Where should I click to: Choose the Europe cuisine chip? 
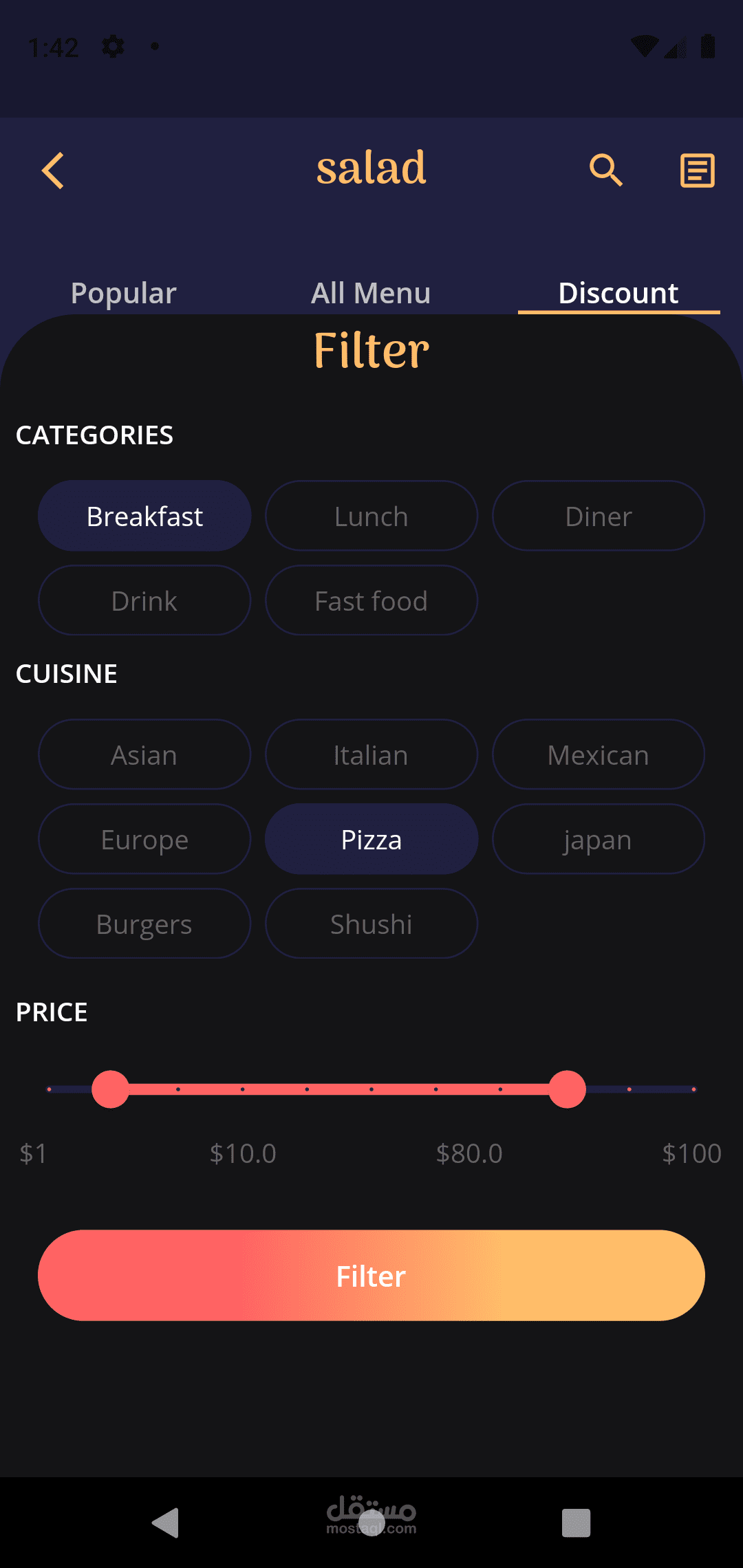tap(144, 839)
